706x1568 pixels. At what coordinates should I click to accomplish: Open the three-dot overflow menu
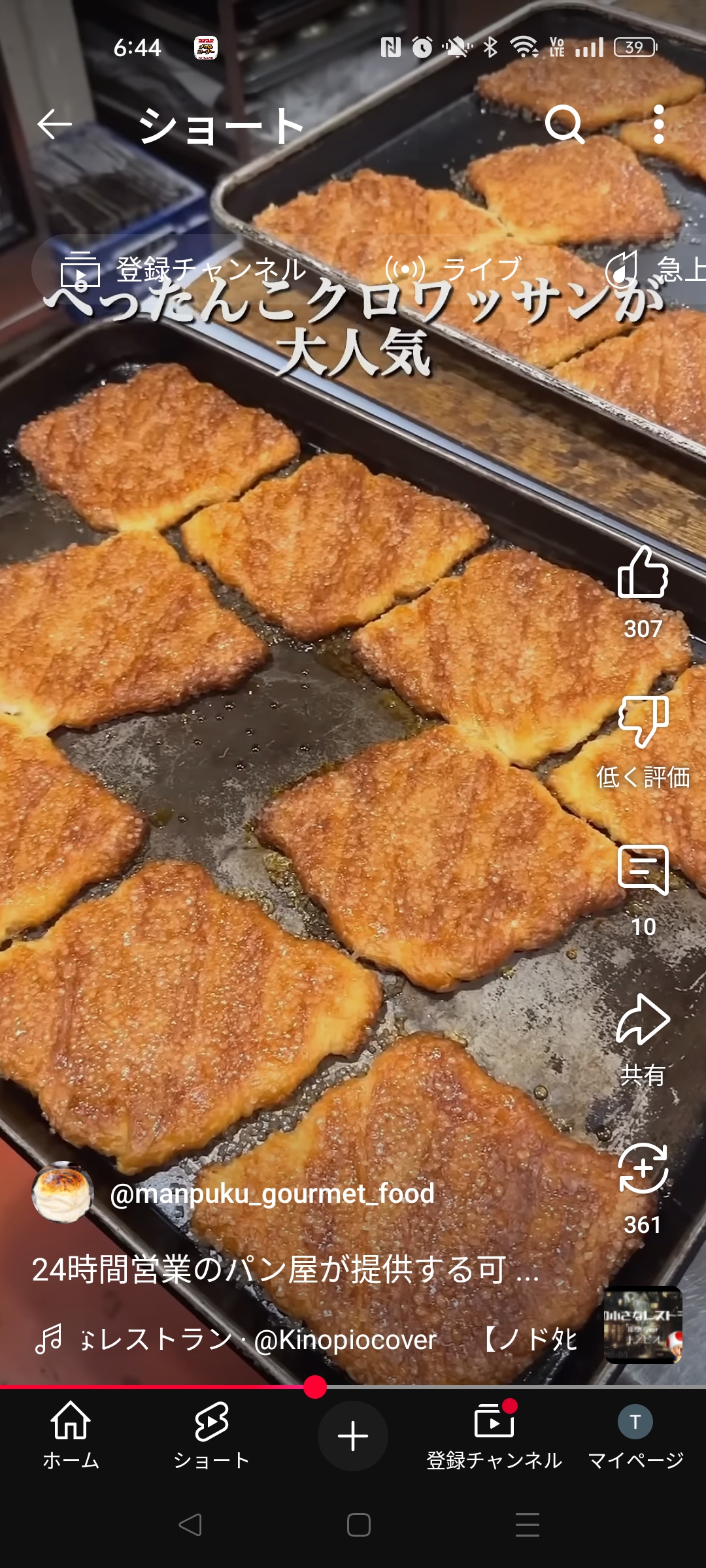coord(659,124)
